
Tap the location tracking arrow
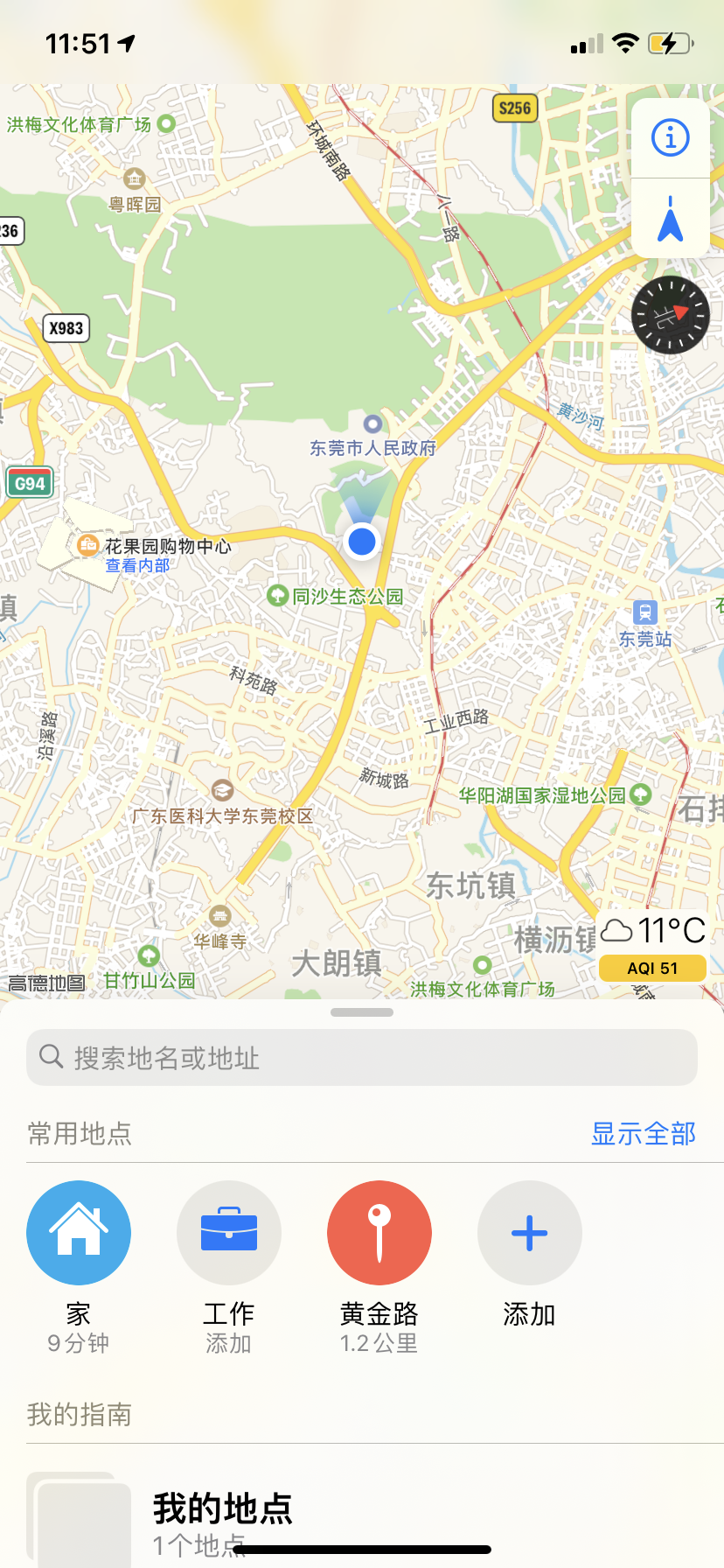pos(670,219)
